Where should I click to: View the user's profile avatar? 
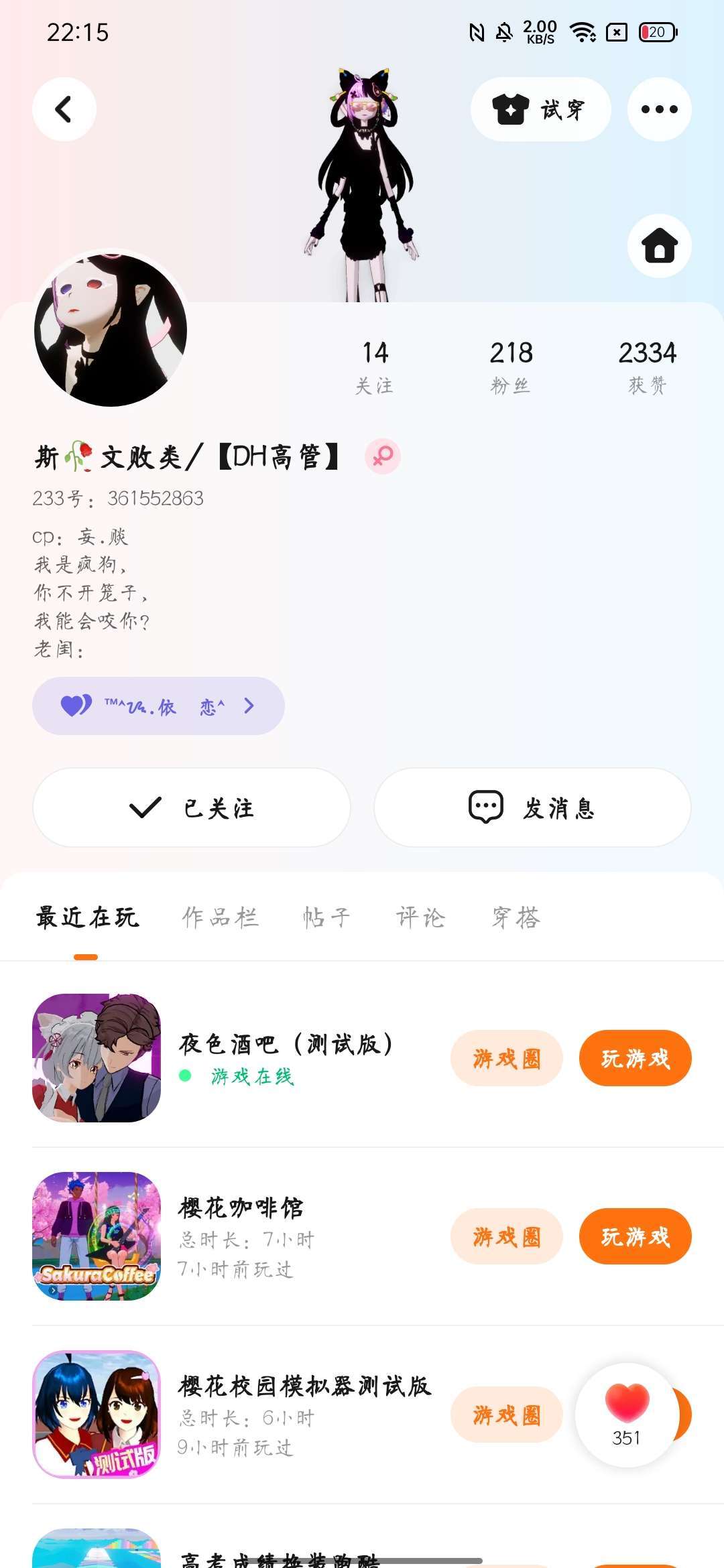(111, 330)
